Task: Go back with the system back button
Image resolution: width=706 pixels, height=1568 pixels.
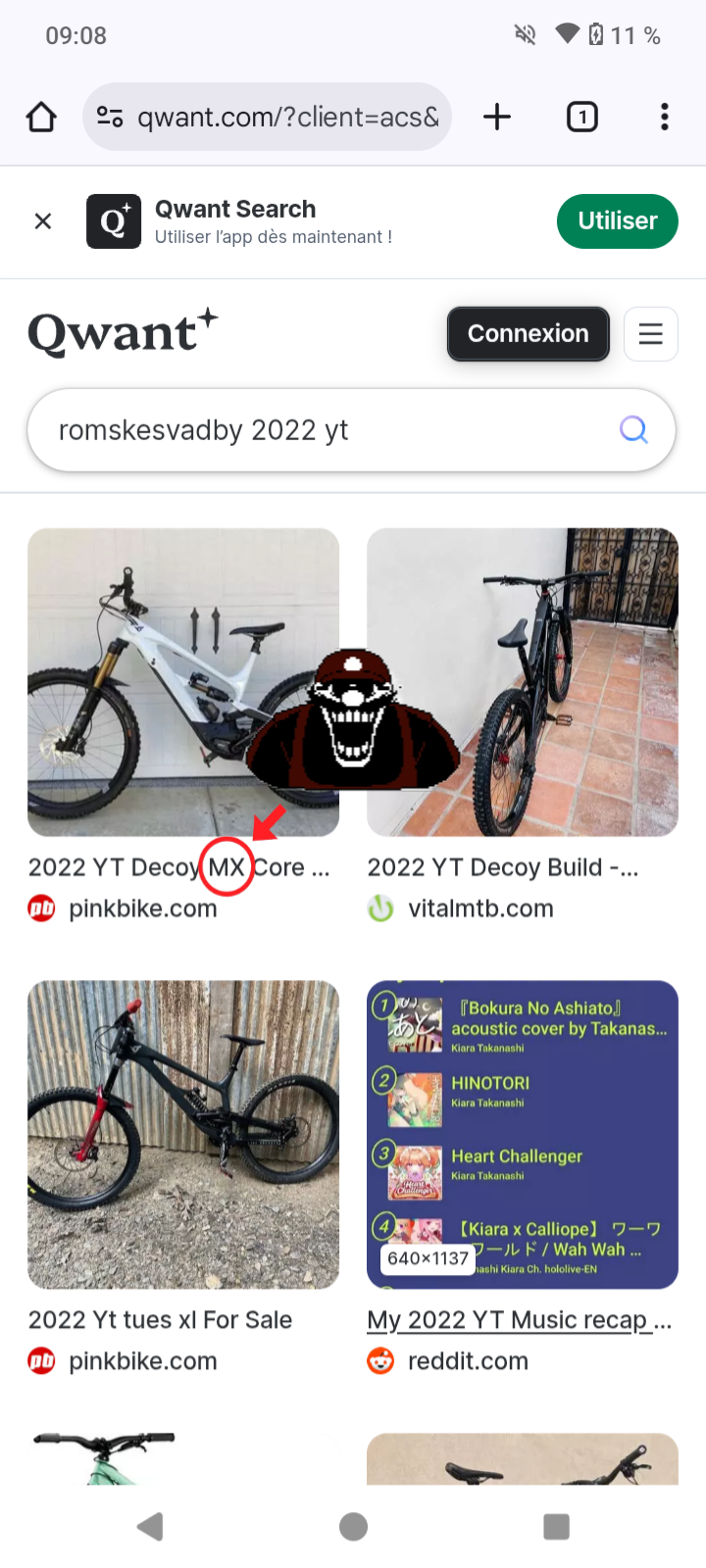Action: (150, 1526)
